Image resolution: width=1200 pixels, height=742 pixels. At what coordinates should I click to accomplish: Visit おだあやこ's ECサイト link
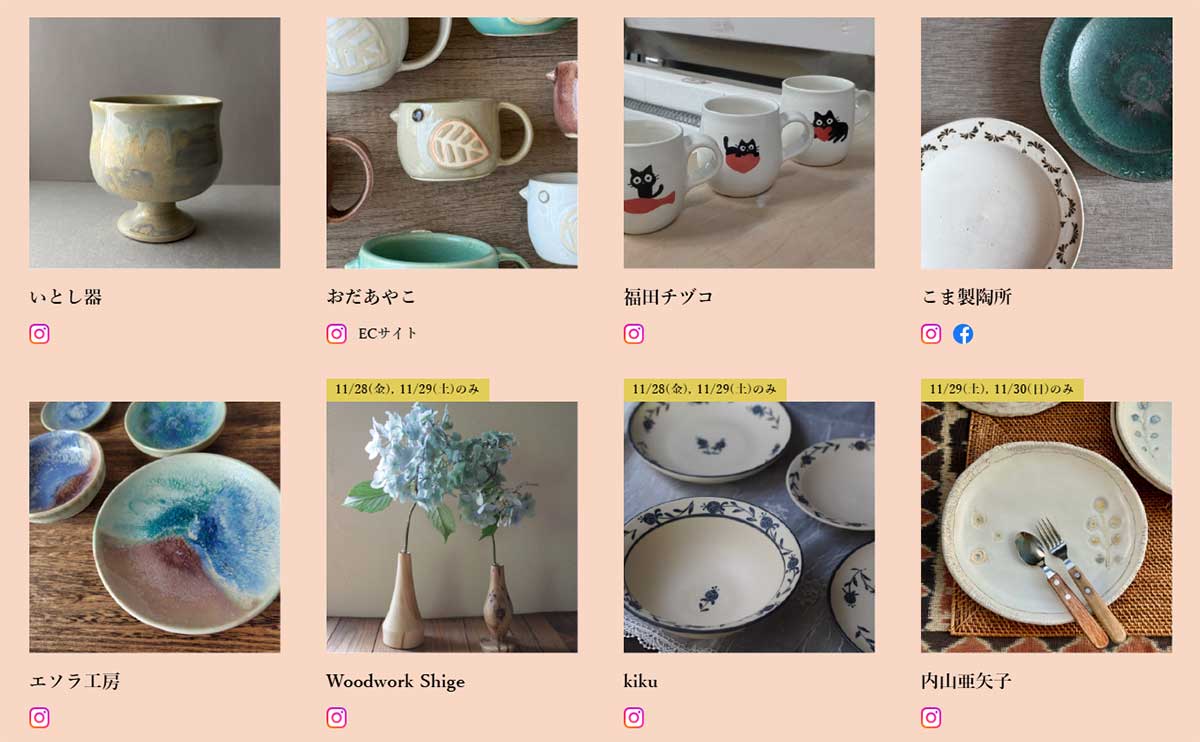point(388,334)
